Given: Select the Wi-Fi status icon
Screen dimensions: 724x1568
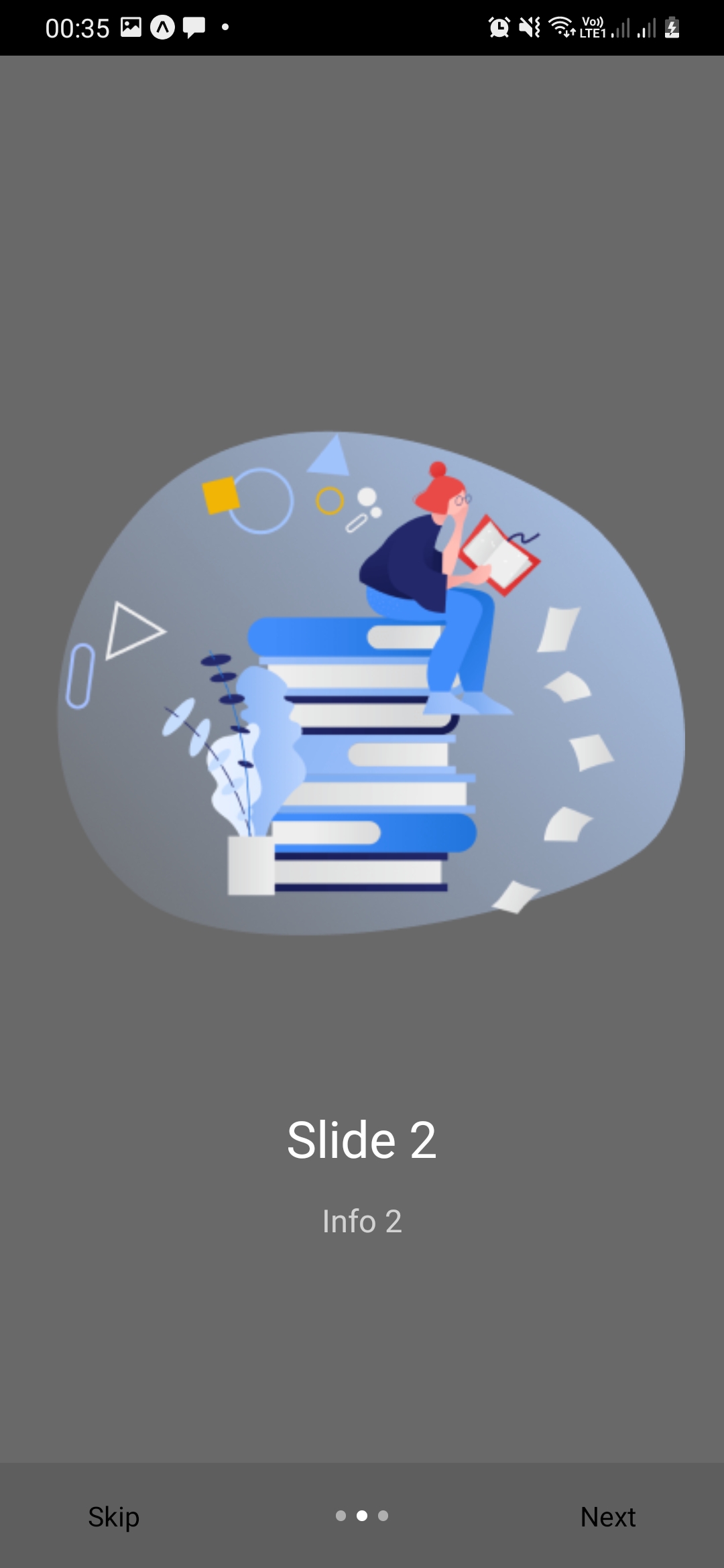Looking at the screenshot, I should click(x=561, y=25).
